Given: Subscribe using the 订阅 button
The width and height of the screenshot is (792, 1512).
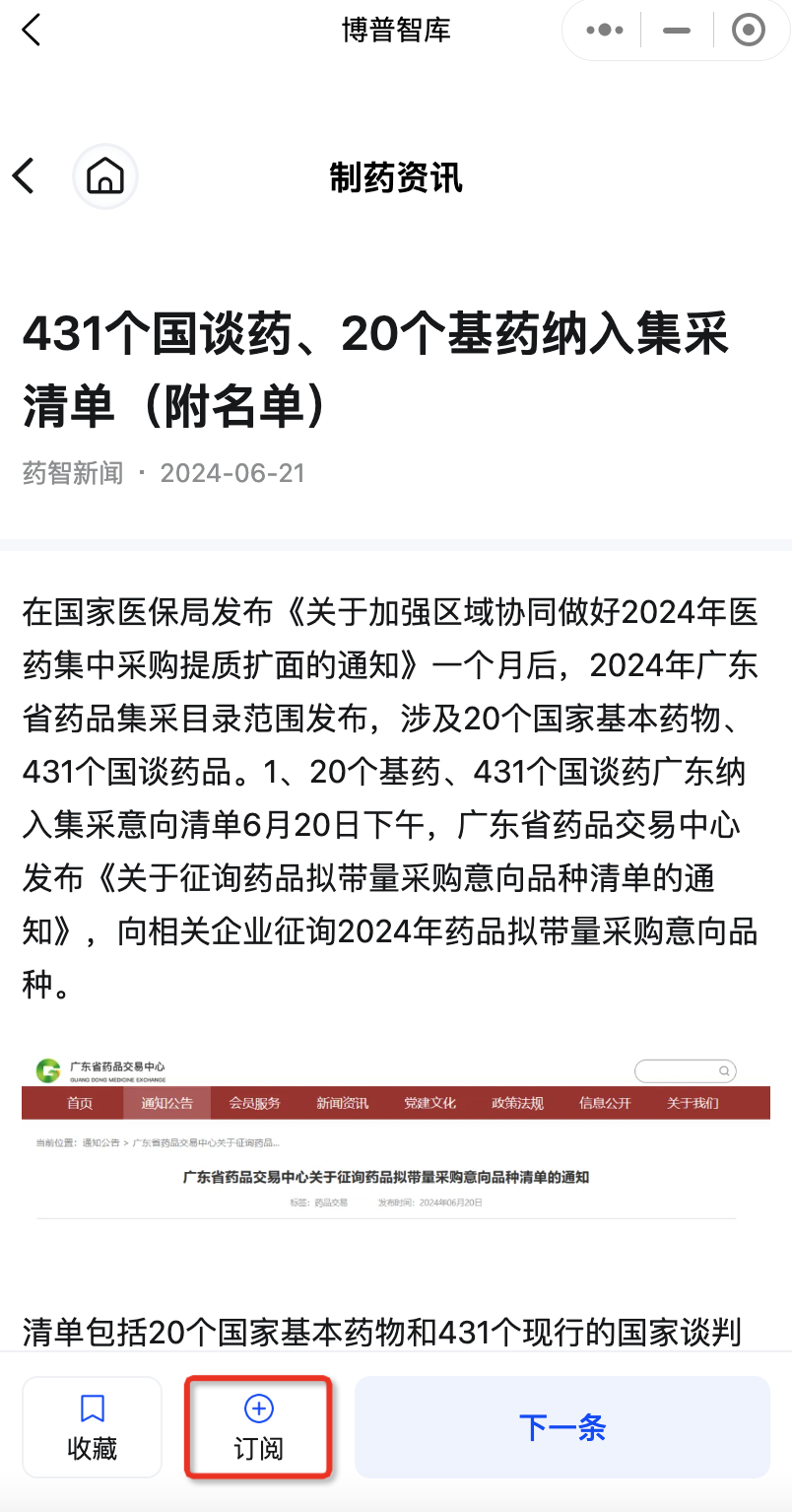Looking at the screenshot, I should click(258, 1427).
